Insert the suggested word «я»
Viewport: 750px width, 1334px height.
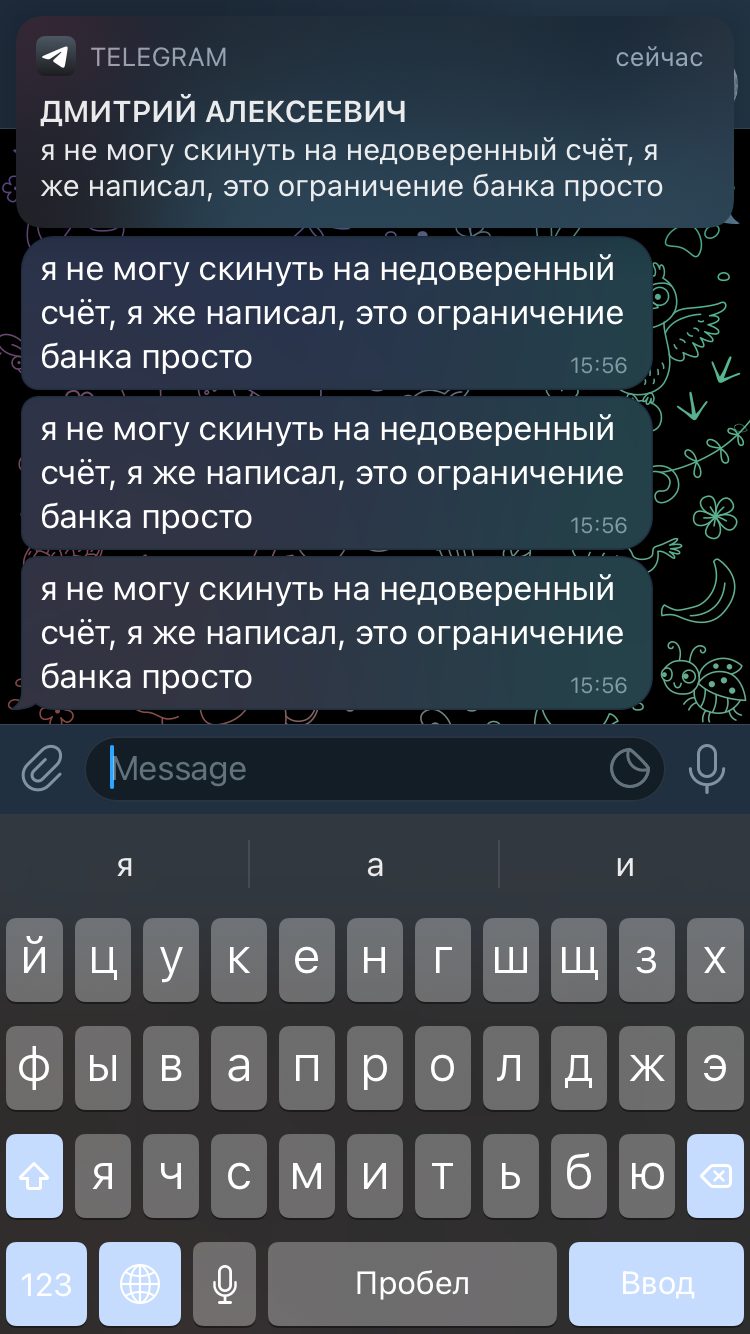click(125, 865)
